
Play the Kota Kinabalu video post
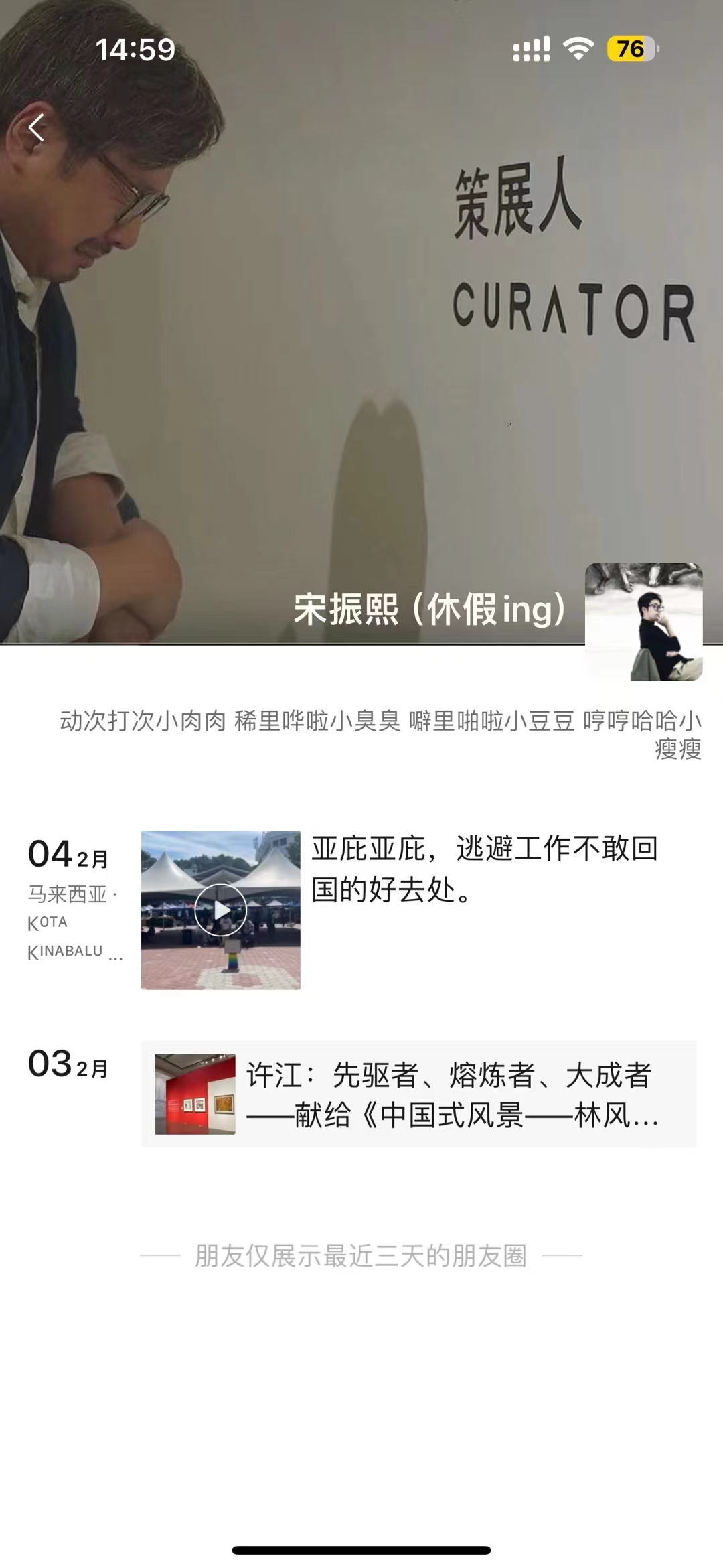220,910
